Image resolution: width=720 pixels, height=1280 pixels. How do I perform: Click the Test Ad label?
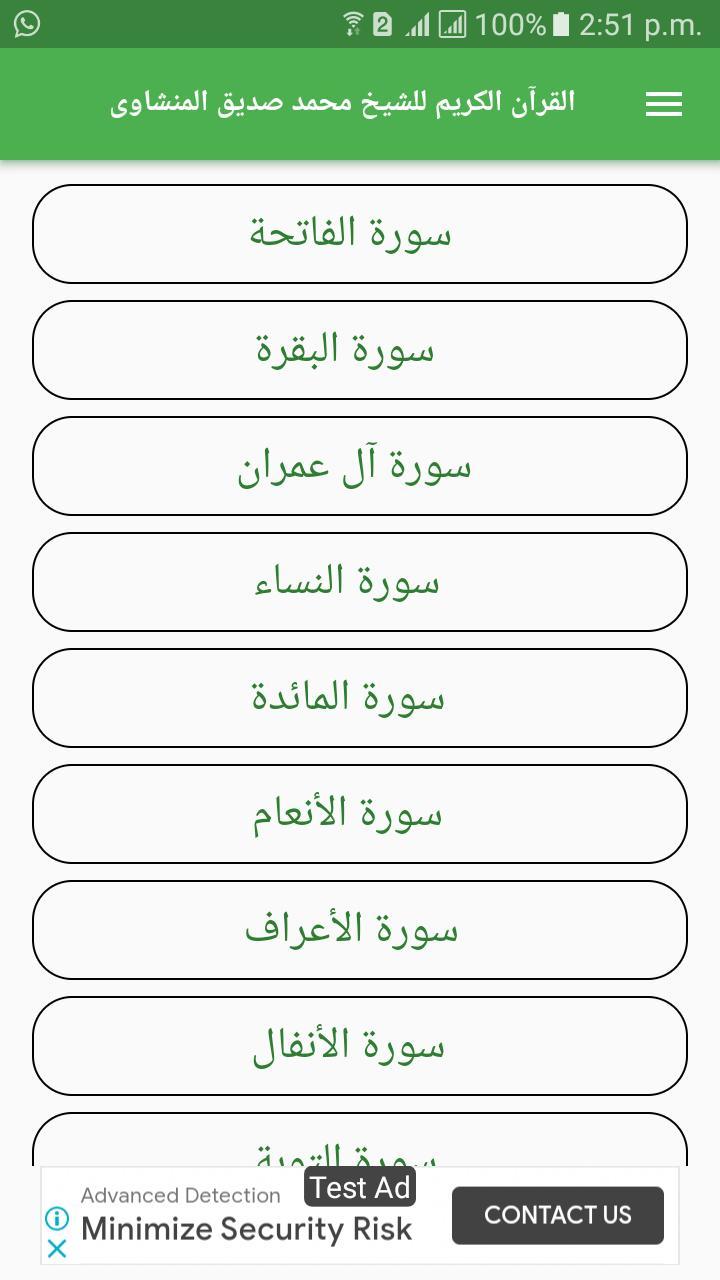tap(359, 1187)
